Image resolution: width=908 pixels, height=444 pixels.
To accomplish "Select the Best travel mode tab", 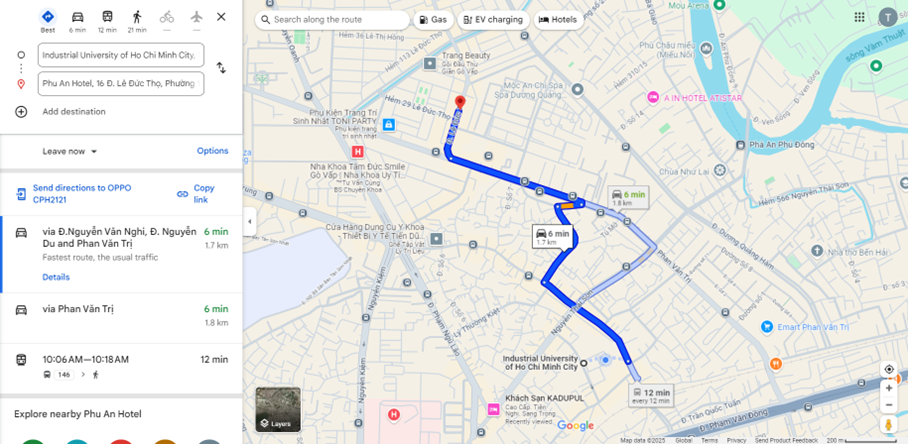I will tap(48, 19).
